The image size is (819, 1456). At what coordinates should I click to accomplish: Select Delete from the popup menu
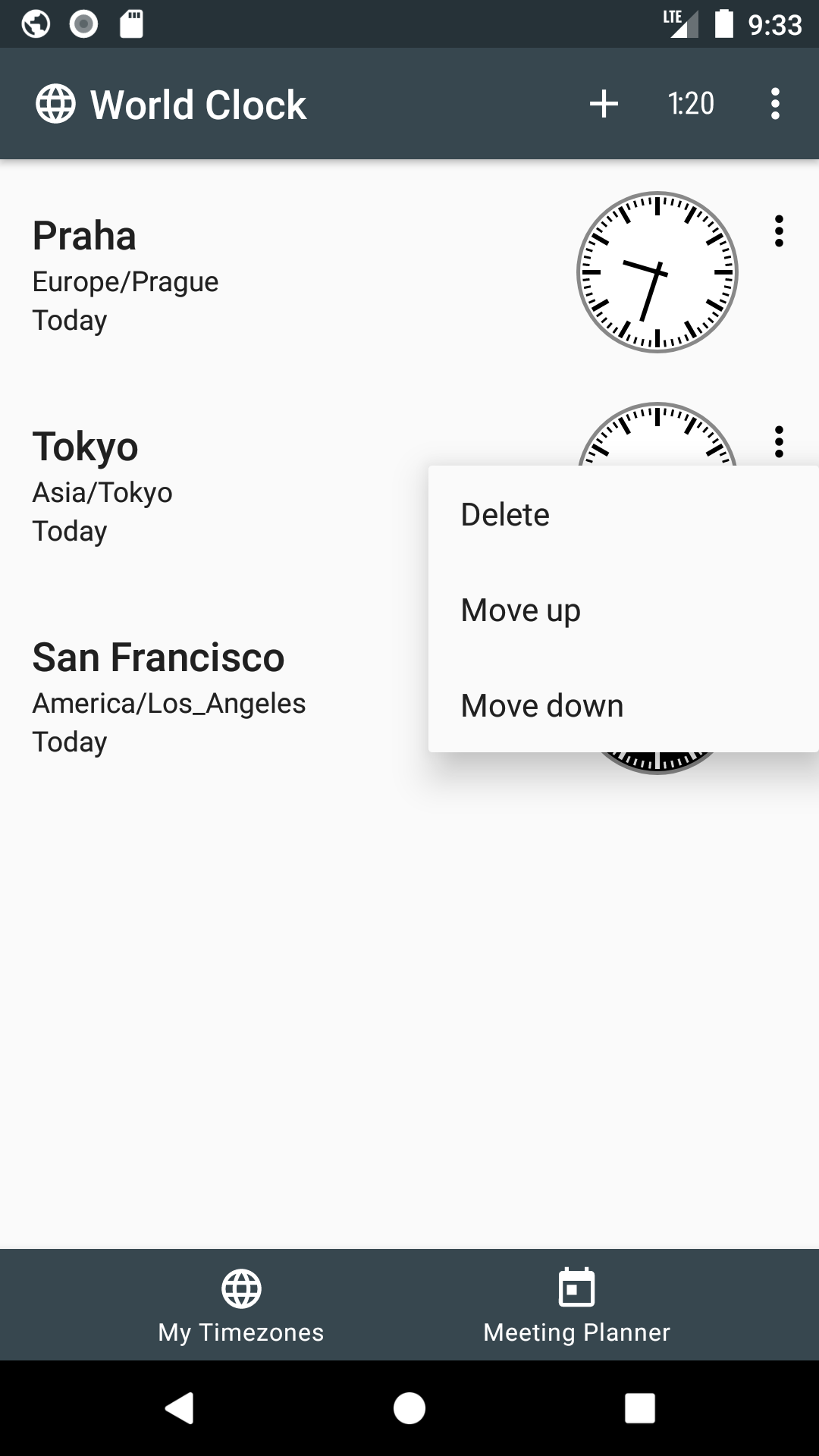(623, 514)
